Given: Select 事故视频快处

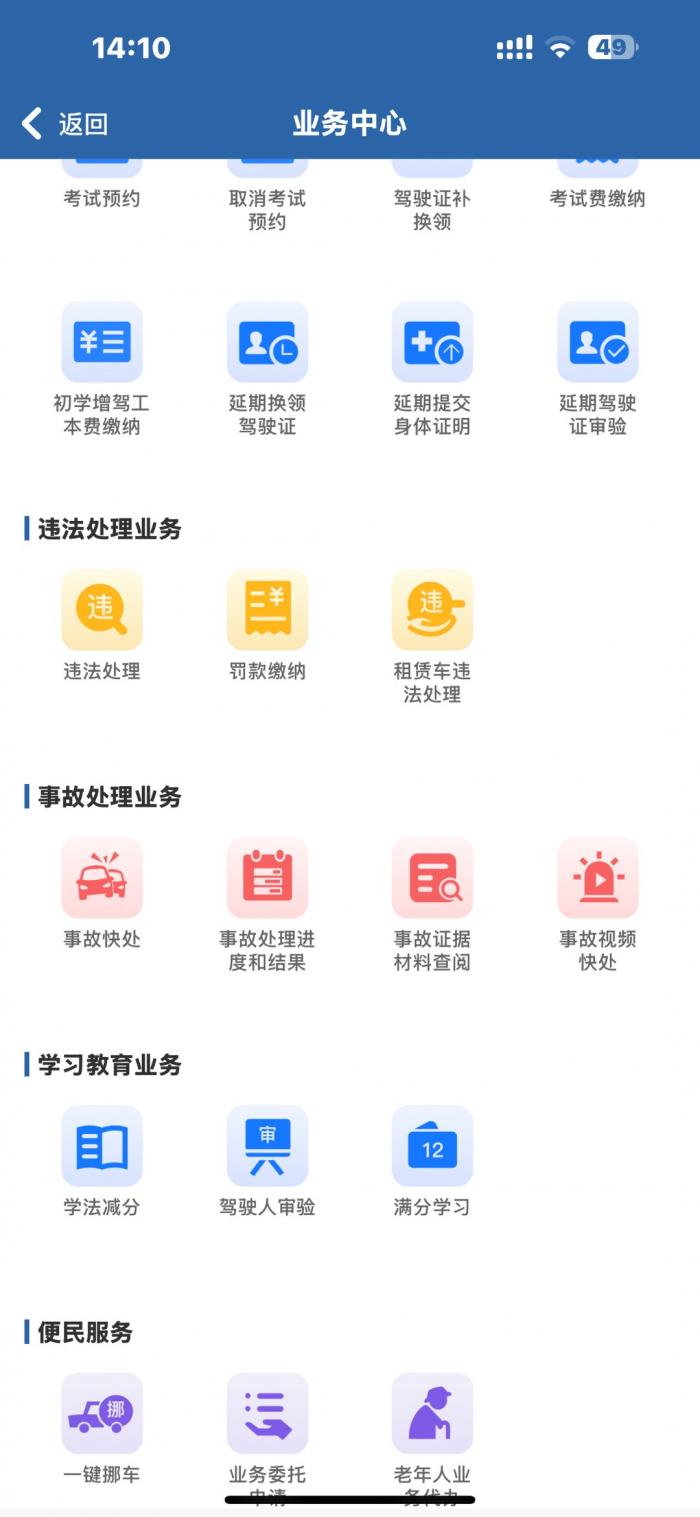Looking at the screenshot, I should point(597,905).
